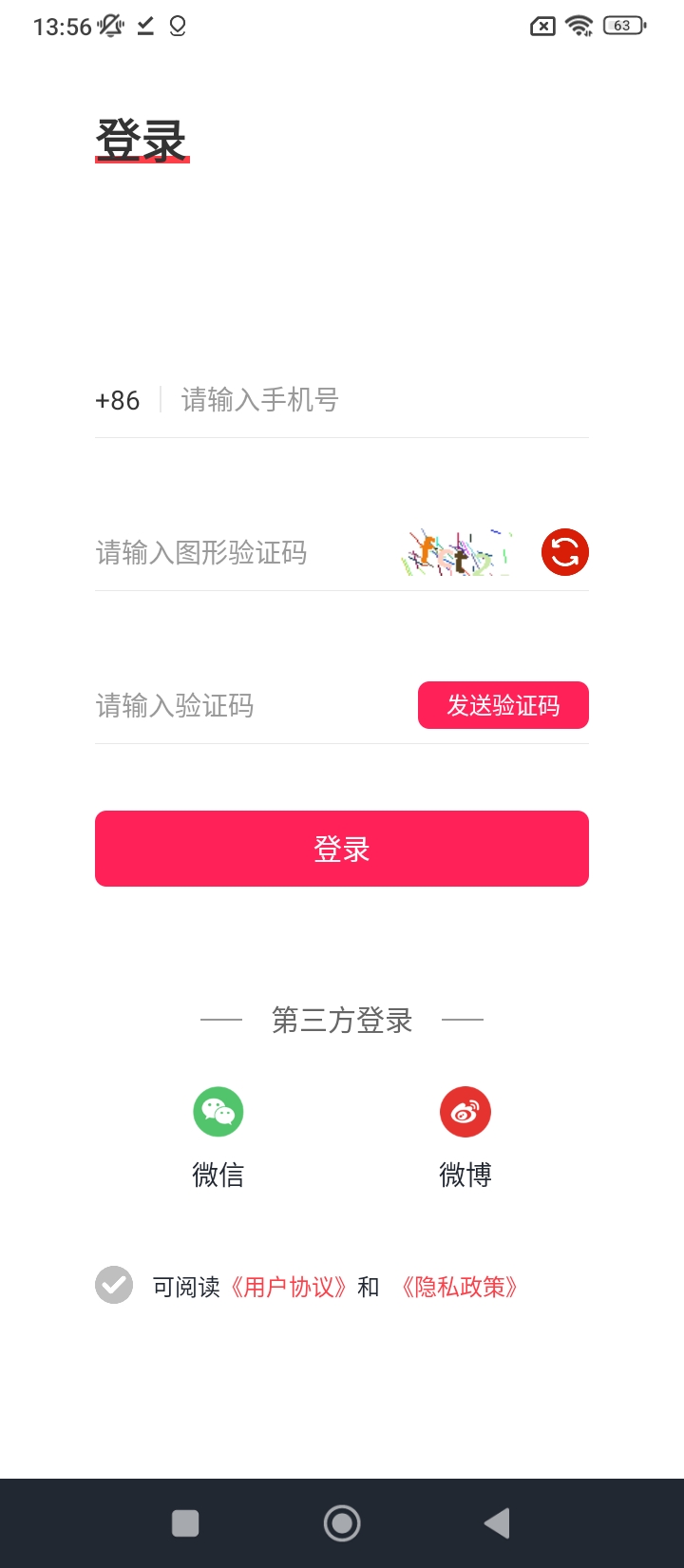This screenshot has height=1568, width=684.
Task: Focus the 请输入图形验证码 field
Action: (237, 553)
